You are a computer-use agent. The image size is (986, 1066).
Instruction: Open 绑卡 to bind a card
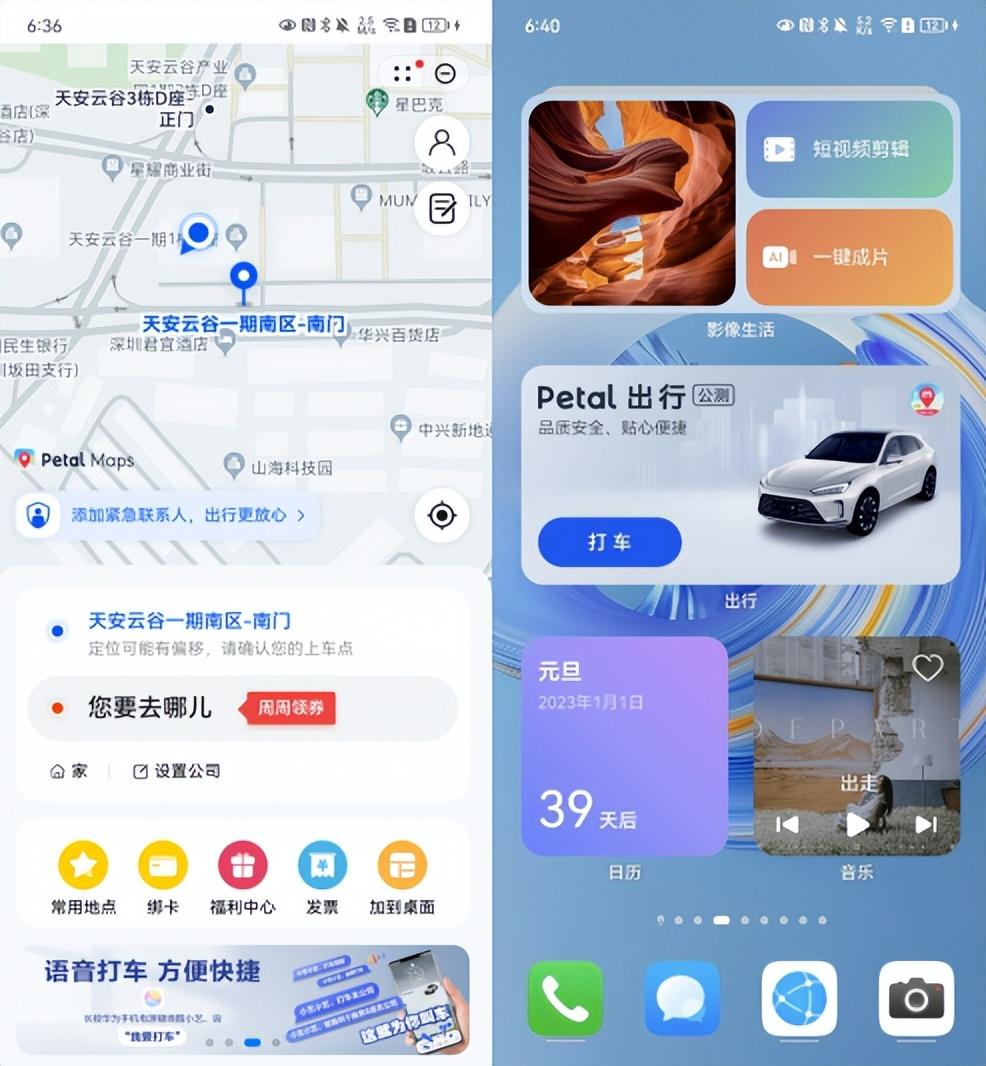(163, 878)
